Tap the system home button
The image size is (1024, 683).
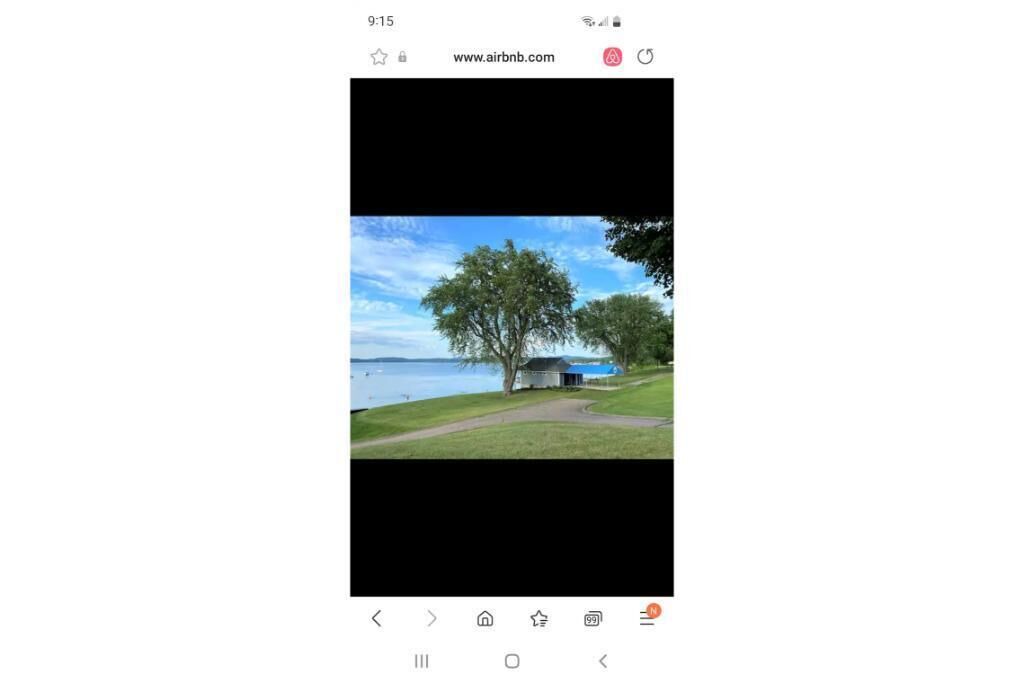[512, 661]
